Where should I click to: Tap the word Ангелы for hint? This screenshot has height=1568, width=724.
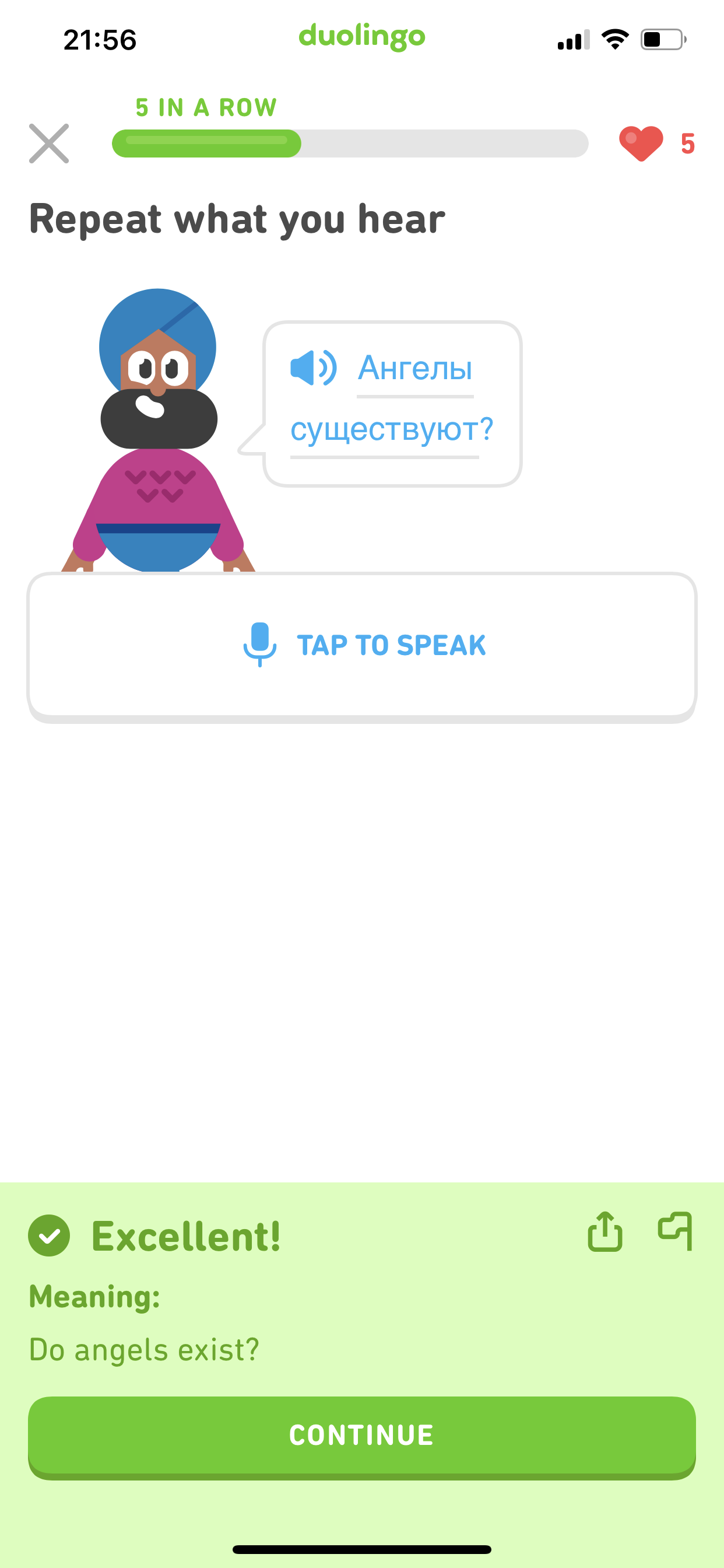coord(415,368)
